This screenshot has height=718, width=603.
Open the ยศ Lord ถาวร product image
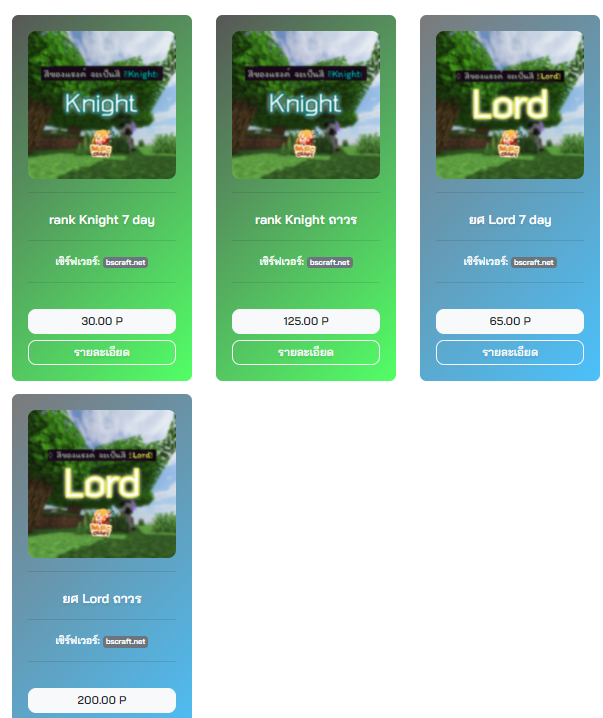[102, 484]
